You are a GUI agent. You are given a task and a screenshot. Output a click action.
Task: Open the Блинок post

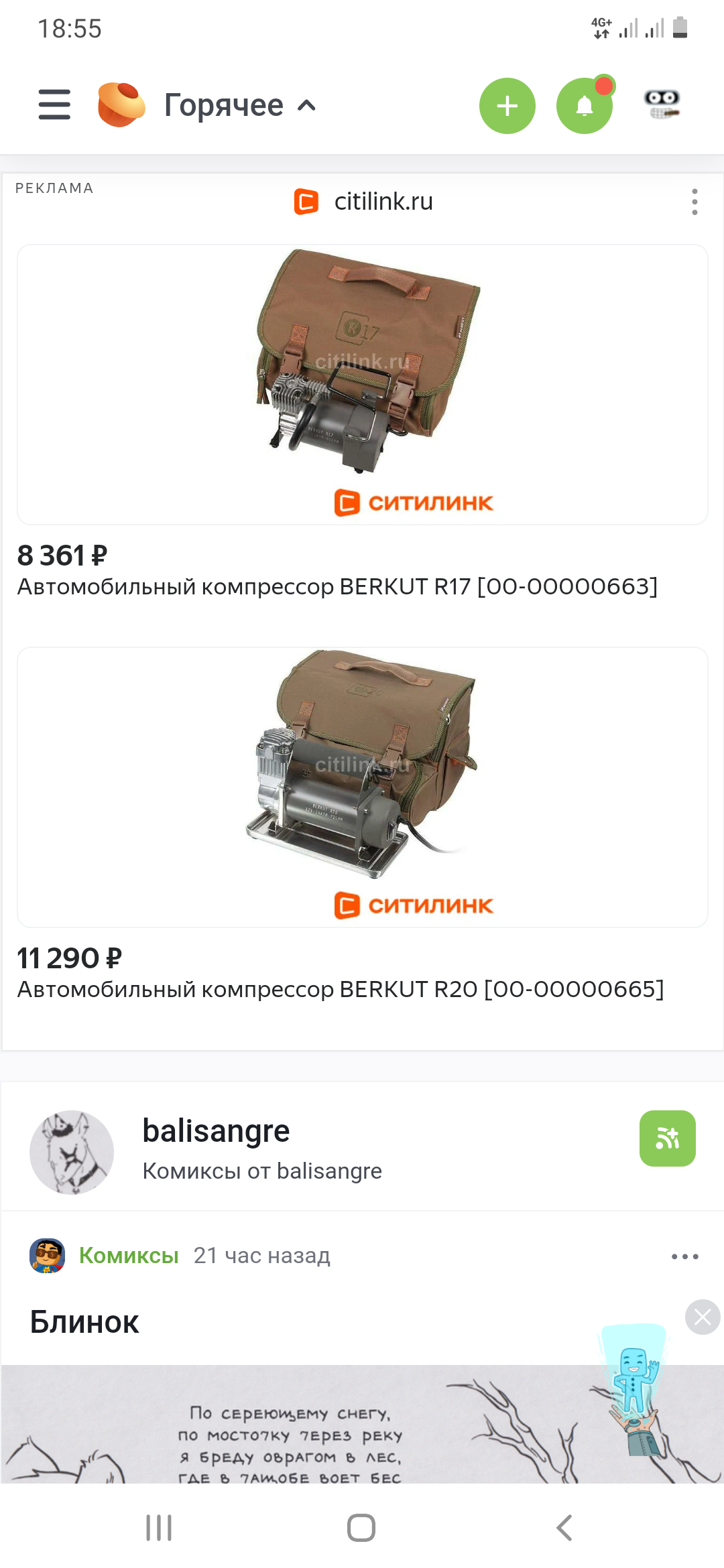click(84, 1322)
